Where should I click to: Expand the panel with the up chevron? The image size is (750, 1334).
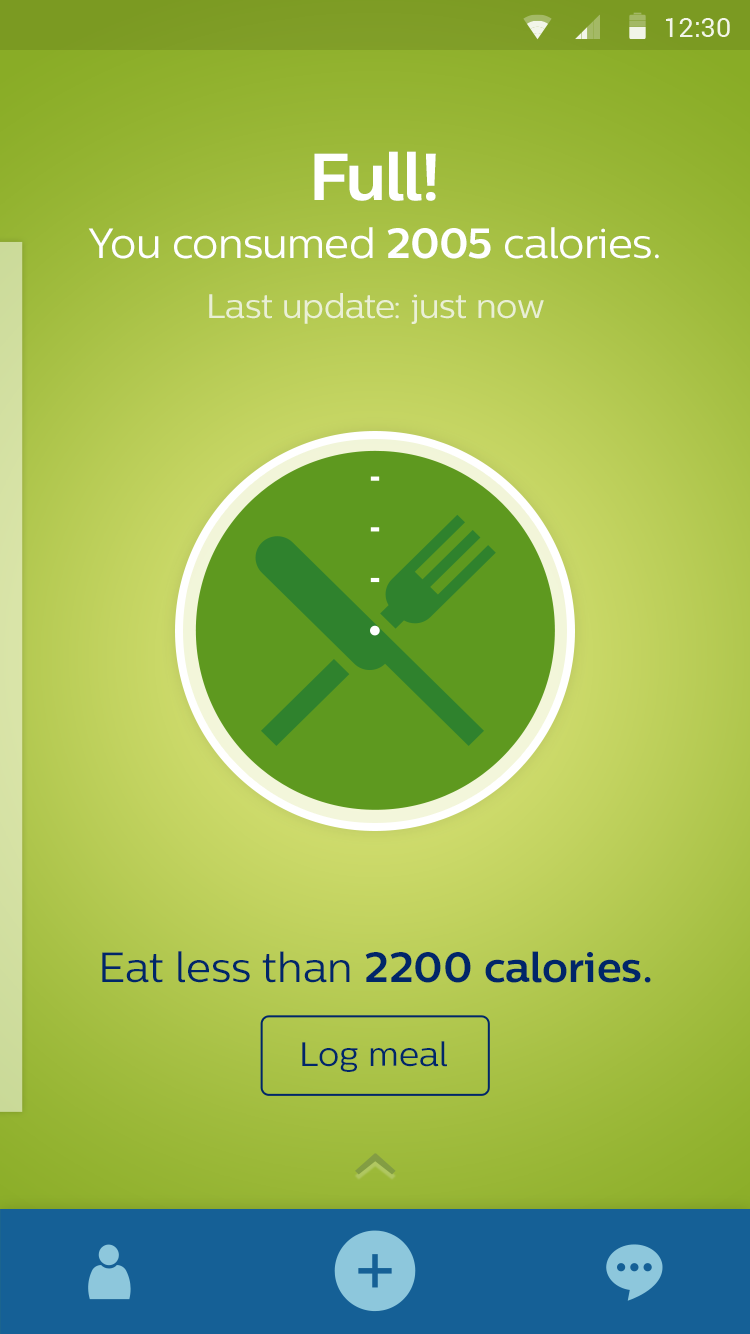click(x=375, y=1166)
